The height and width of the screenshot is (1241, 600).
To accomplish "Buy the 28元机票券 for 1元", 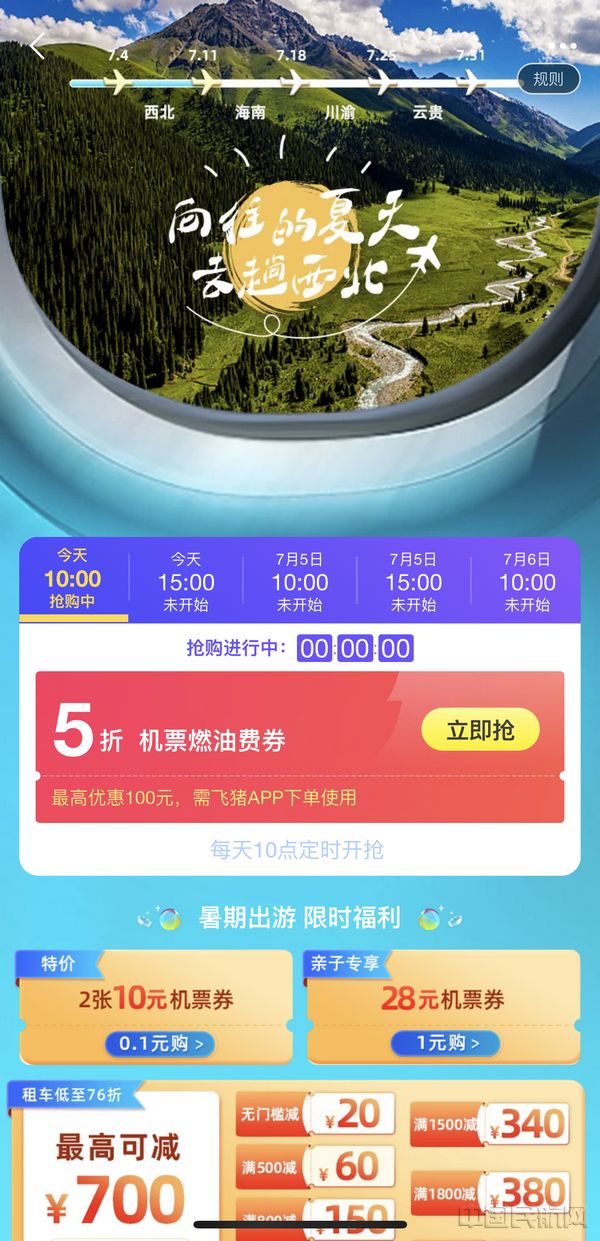I will click(443, 1043).
